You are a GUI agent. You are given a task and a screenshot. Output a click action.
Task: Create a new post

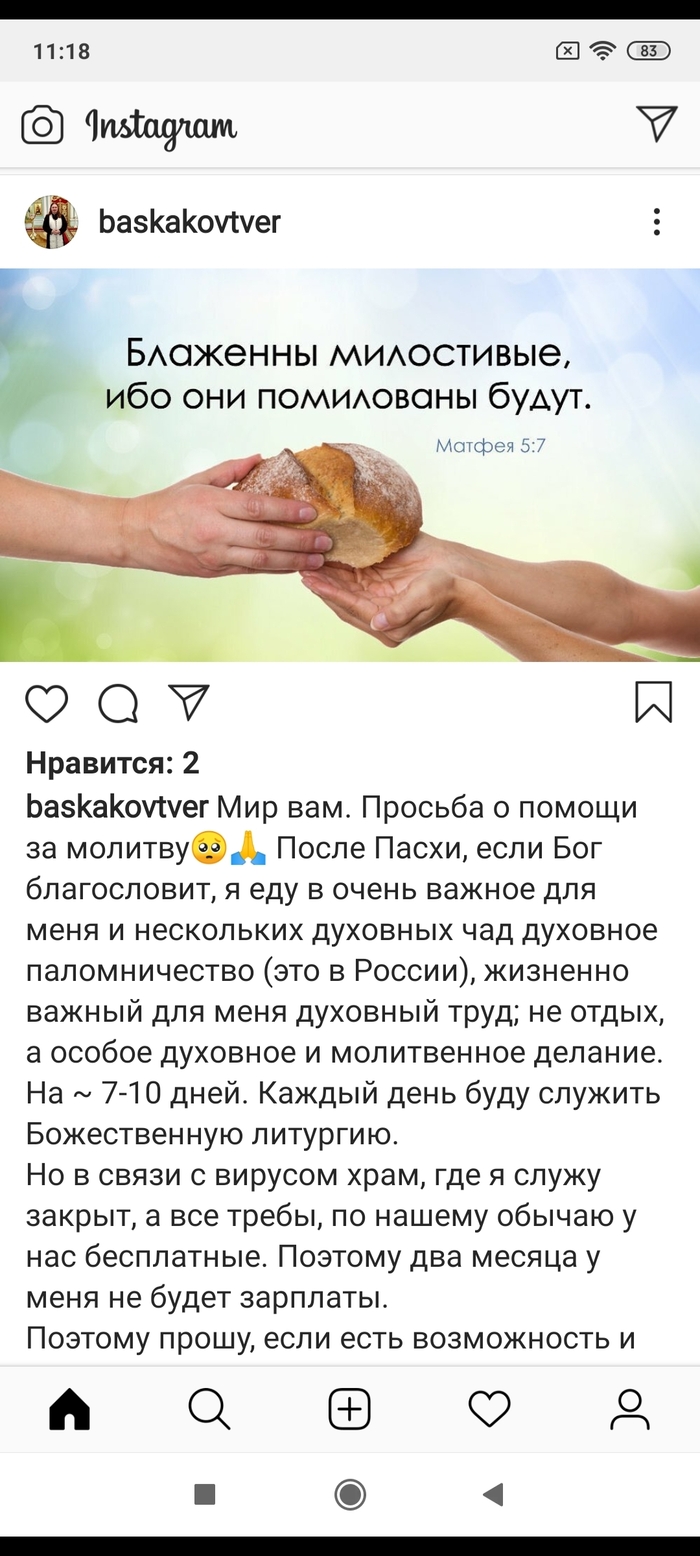tap(350, 1410)
